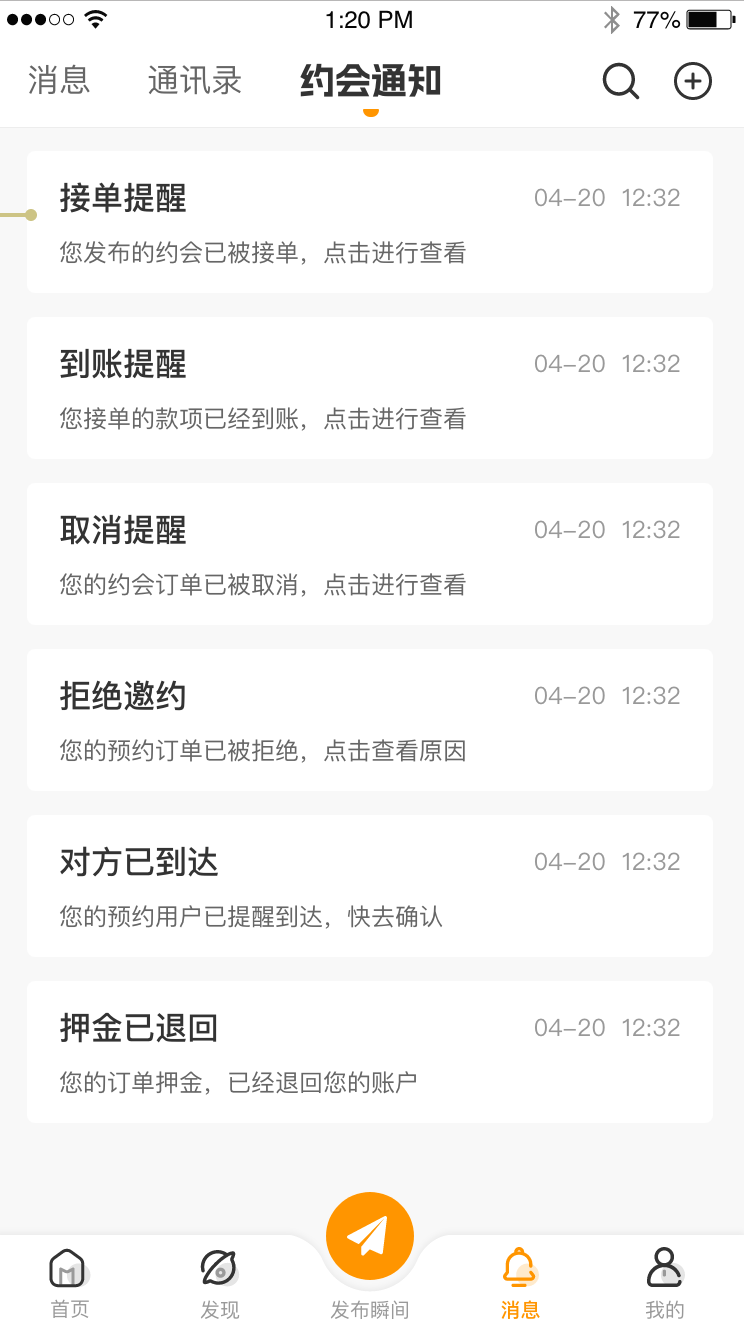The image size is (744, 1328).
Task: Tap the plus add icon
Action: [693, 82]
